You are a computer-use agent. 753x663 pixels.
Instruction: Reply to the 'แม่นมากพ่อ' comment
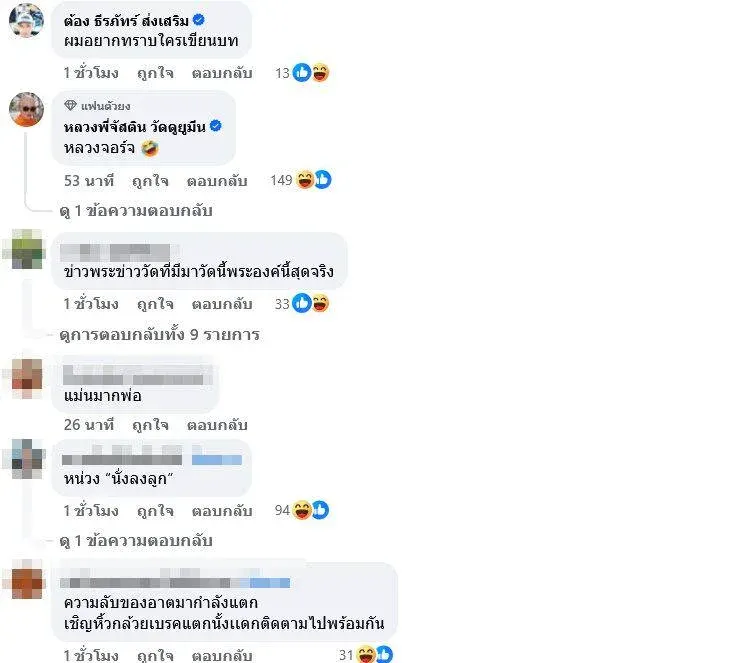pyautogui.click(x=222, y=424)
